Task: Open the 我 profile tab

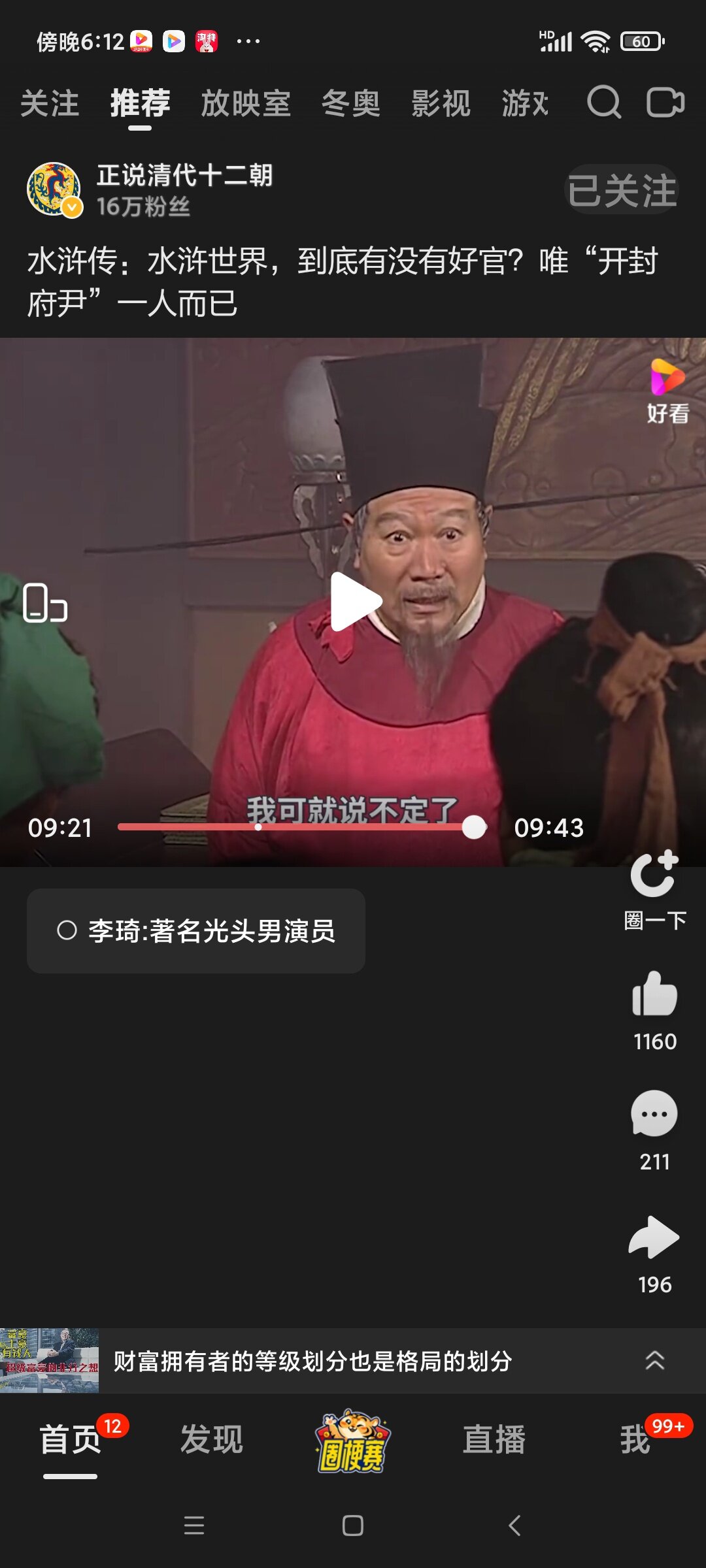Action: click(635, 1440)
